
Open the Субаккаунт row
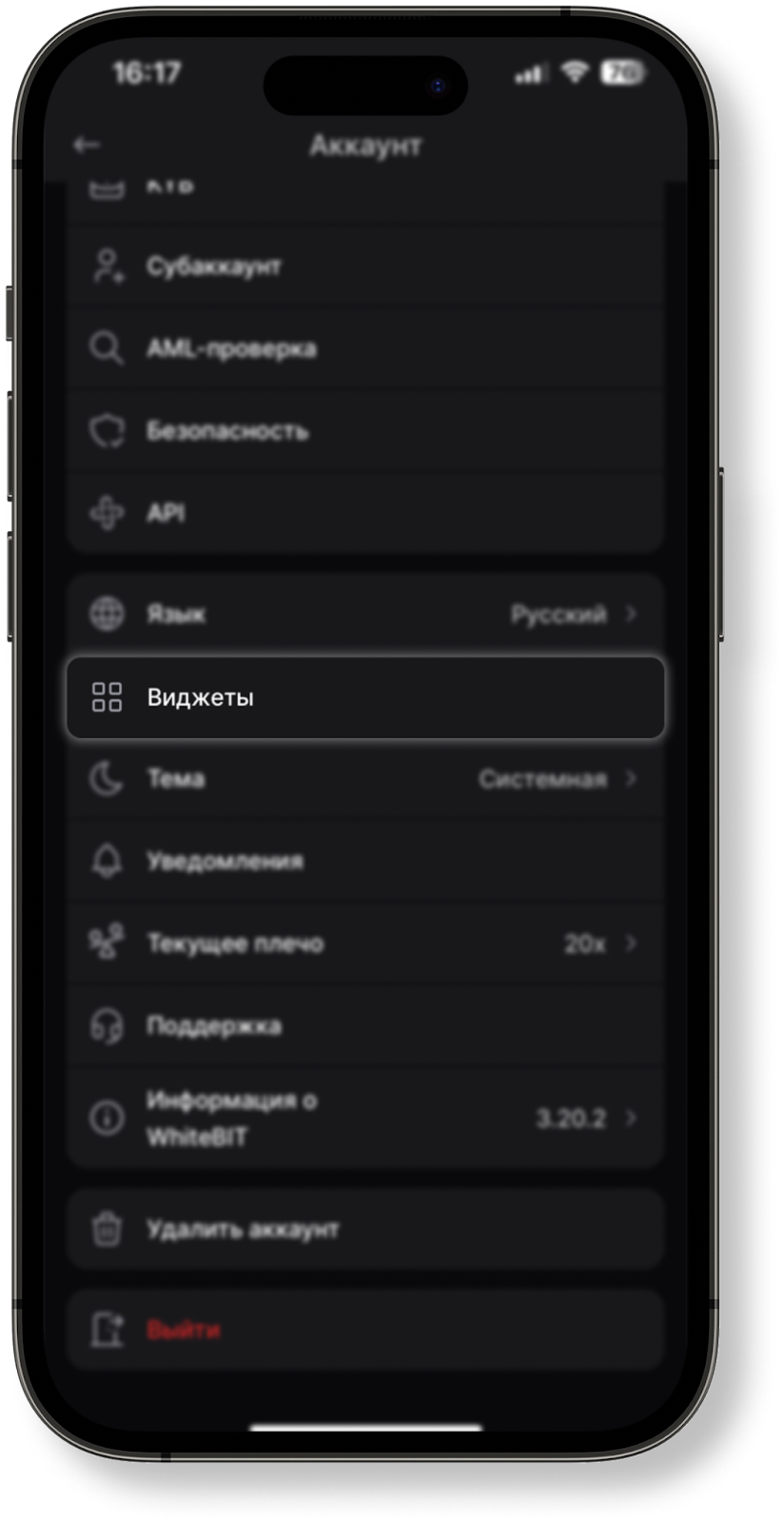(x=365, y=267)
